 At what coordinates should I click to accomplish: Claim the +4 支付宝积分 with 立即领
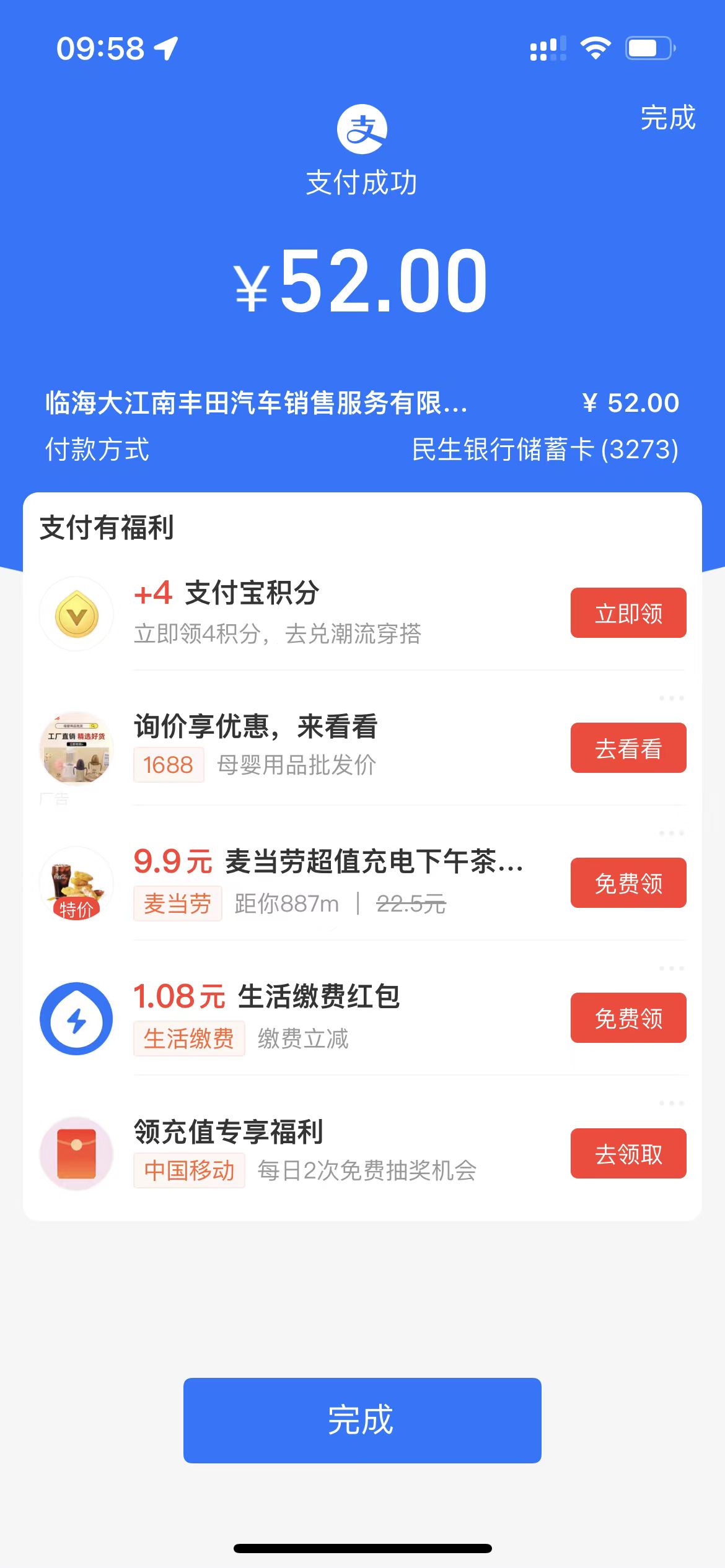tap(628, 613)
